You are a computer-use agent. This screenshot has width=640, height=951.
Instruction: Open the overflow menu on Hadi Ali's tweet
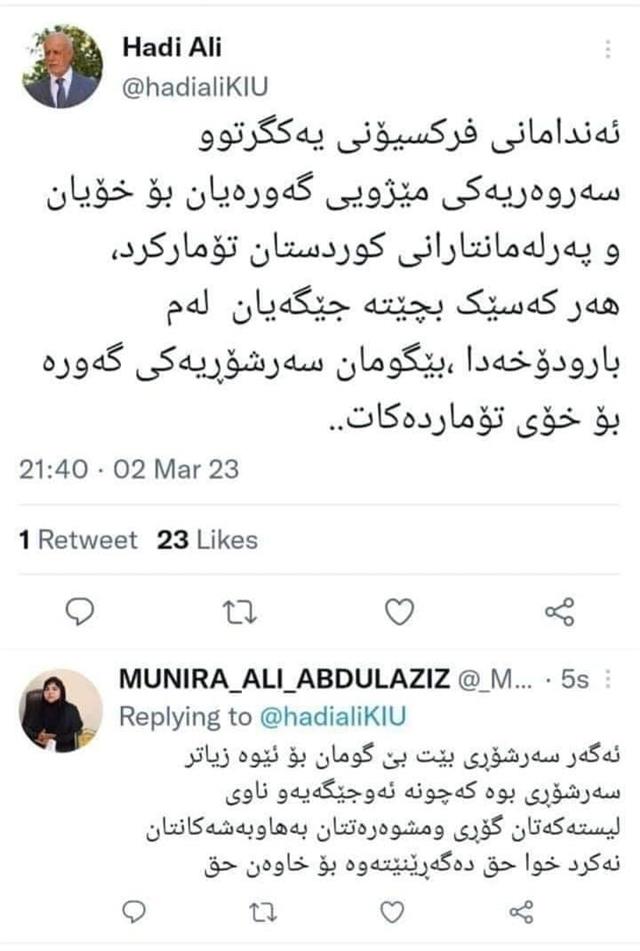point(609,49)
